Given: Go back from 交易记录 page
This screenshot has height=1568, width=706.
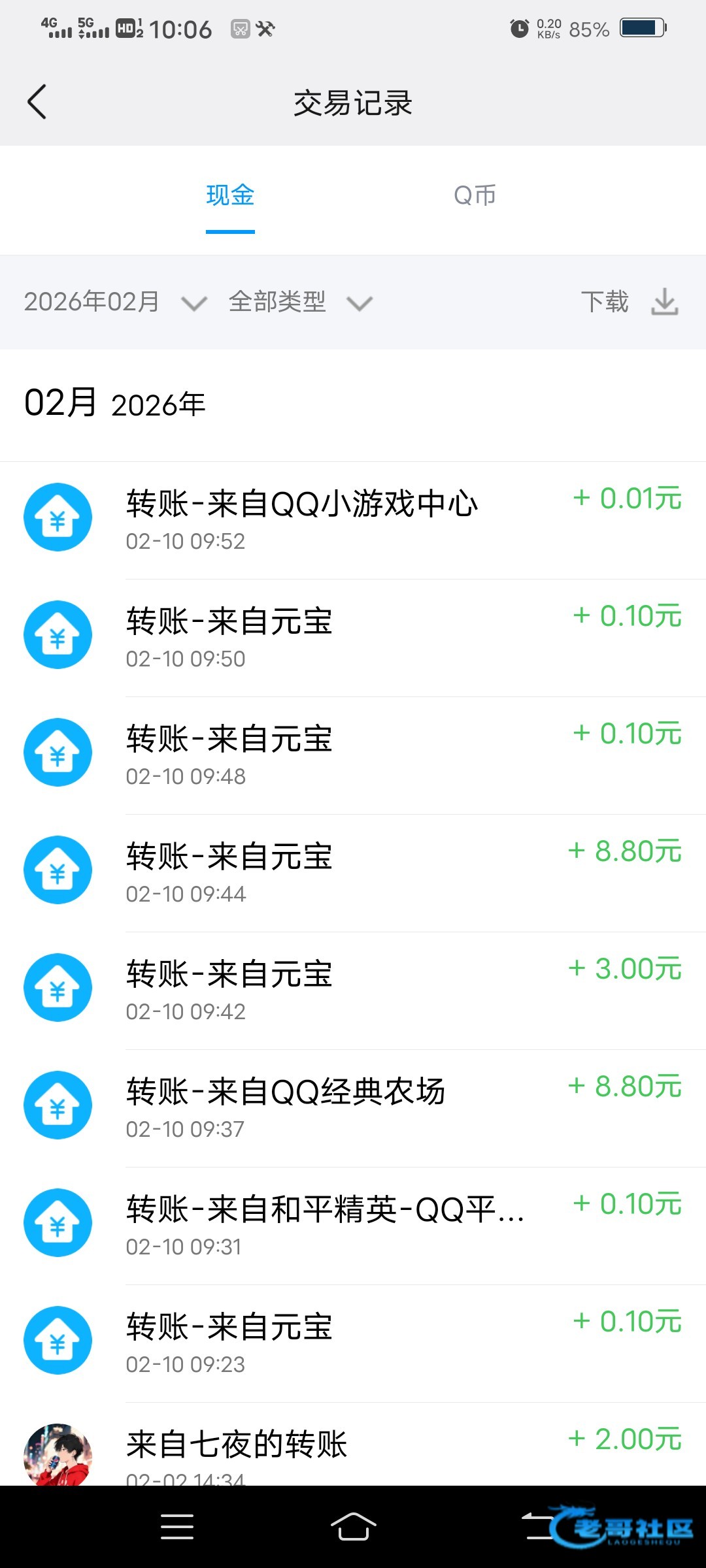Looking at the screenshot, I should [37, 103].
